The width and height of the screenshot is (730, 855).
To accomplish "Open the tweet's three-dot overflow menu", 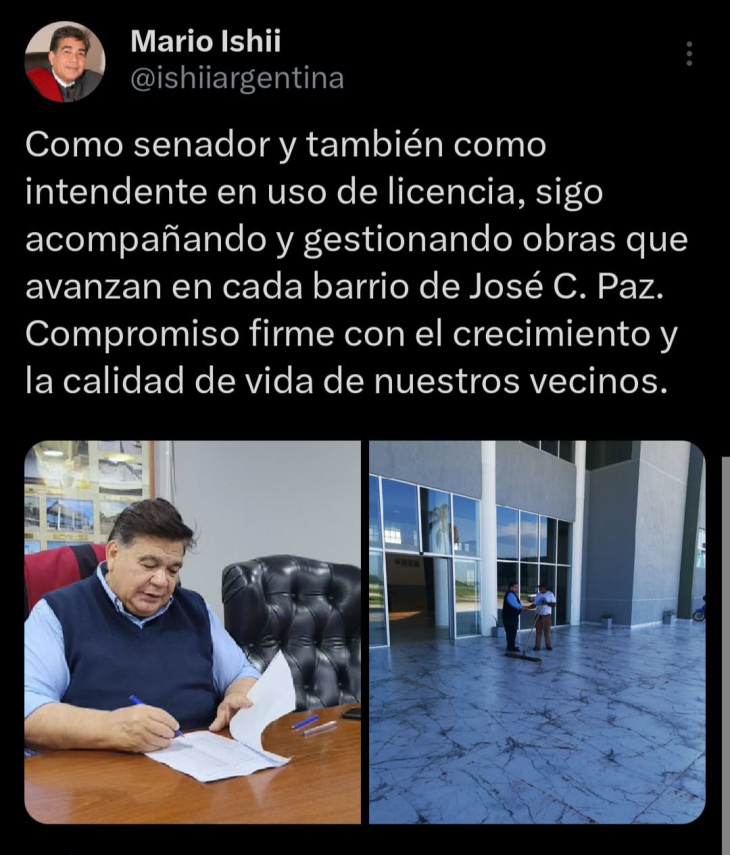I will [x=689, y=54].
